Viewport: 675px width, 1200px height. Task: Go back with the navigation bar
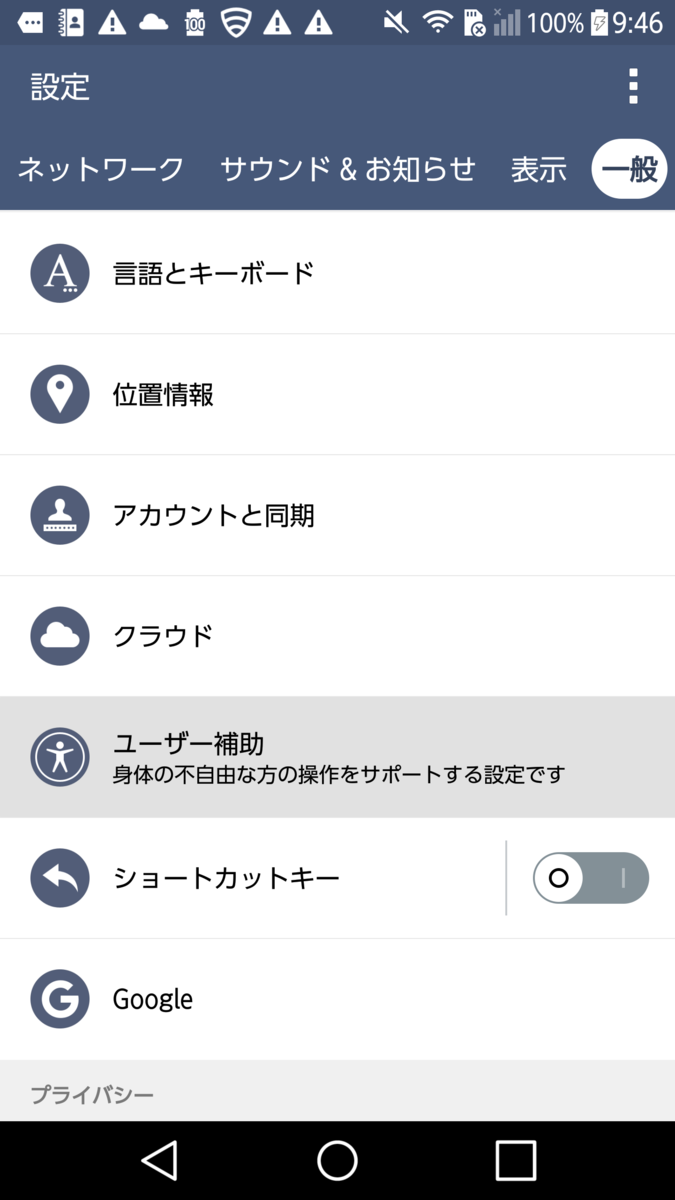pos(160,1161)
